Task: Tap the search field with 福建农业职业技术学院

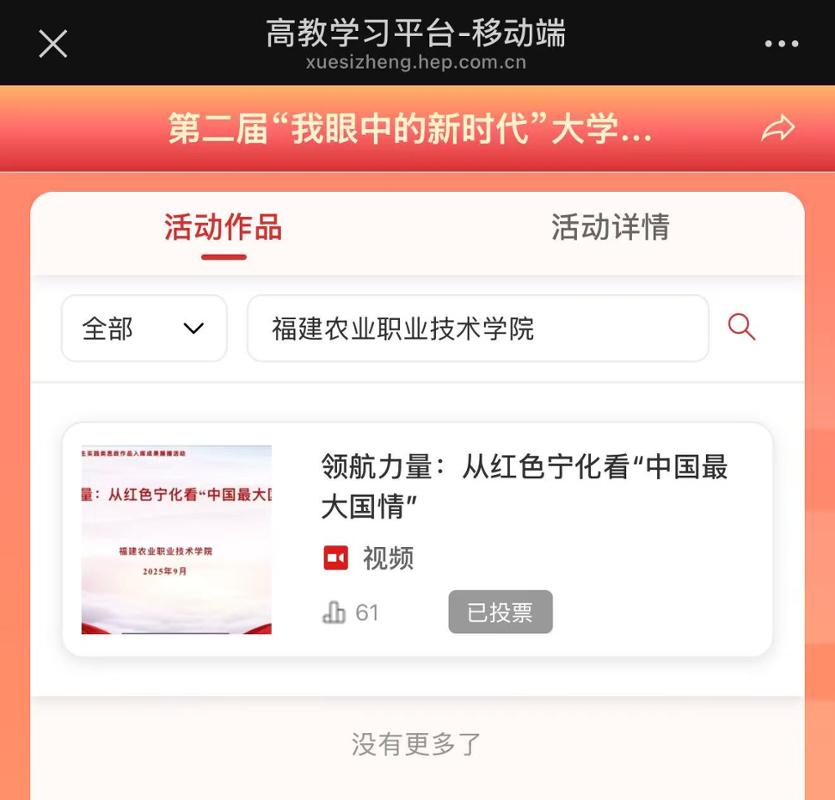Action: click(x=477, y=328)
